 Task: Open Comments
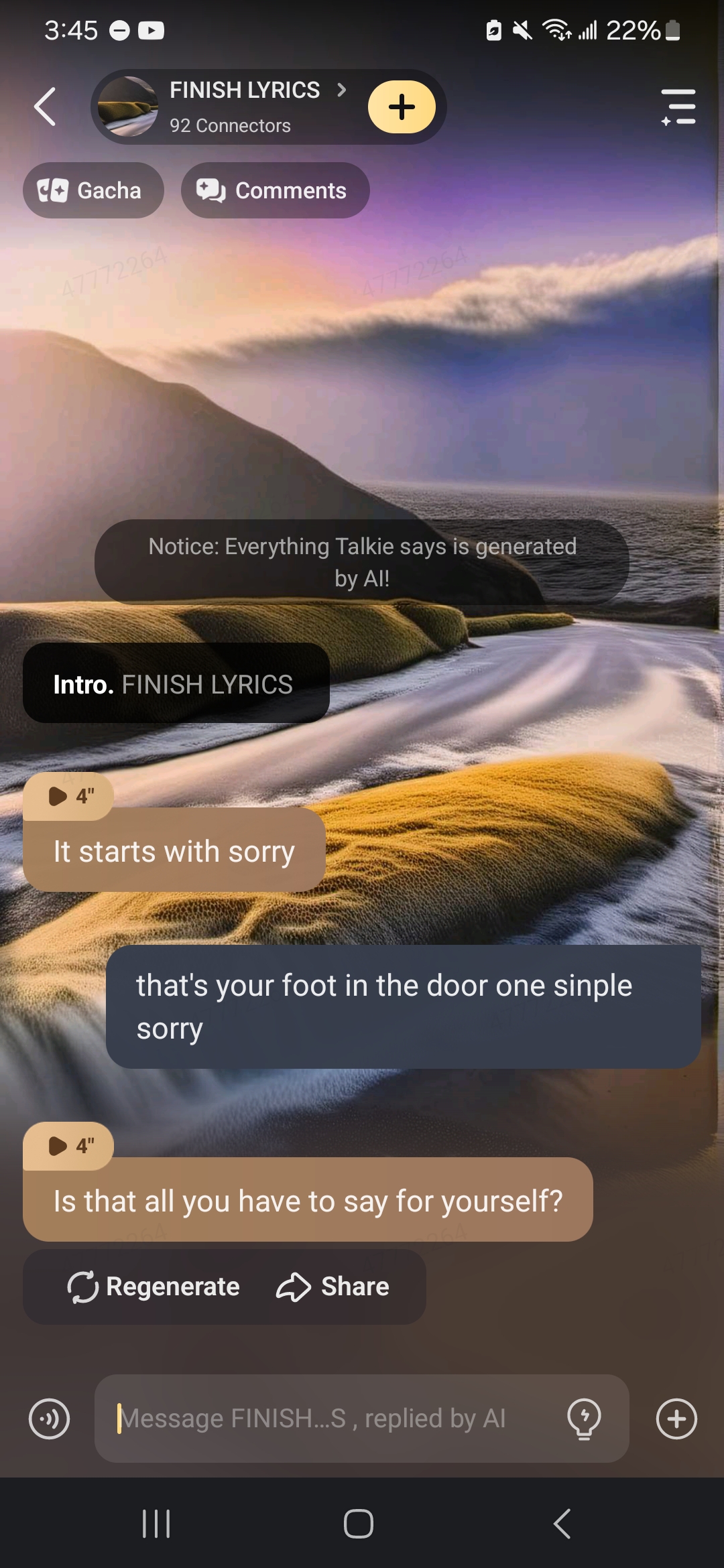coord(275,190)
